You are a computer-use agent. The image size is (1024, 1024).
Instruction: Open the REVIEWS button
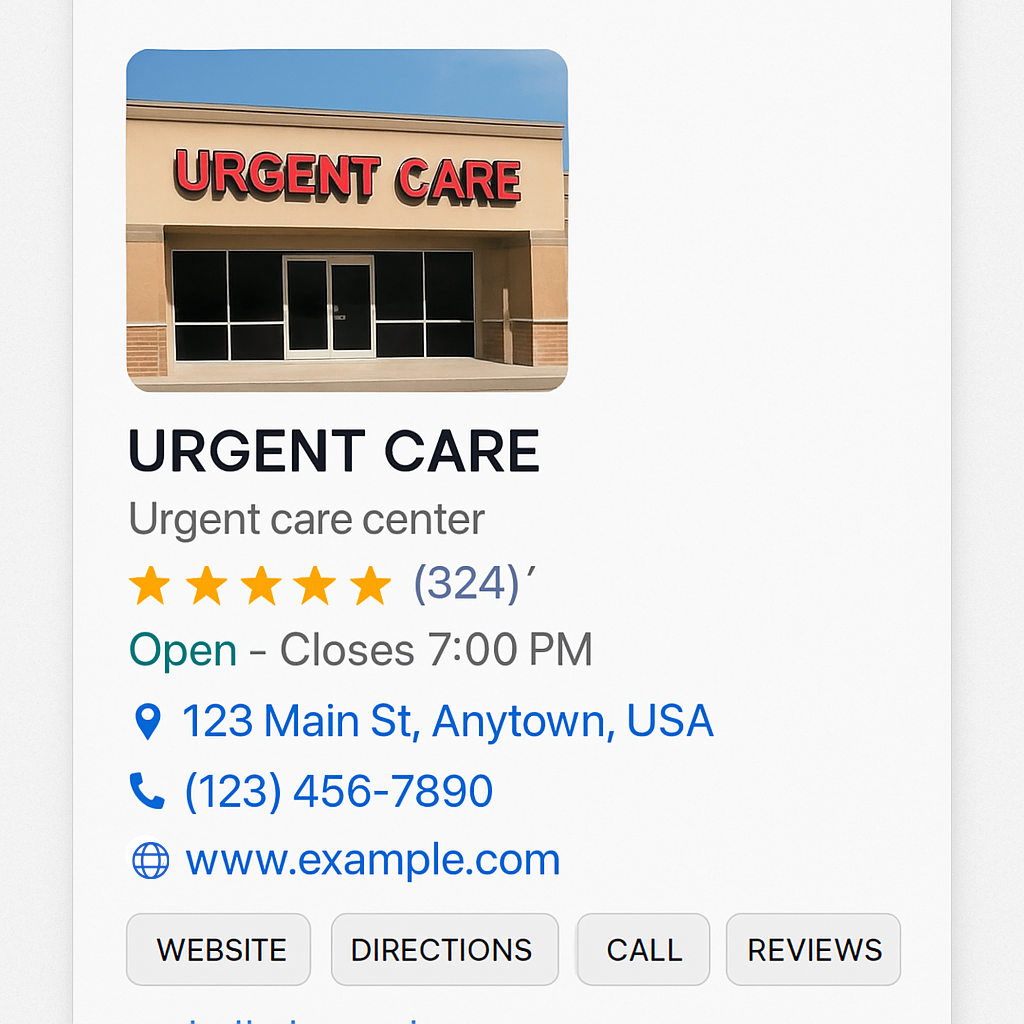tap(813, 949)
